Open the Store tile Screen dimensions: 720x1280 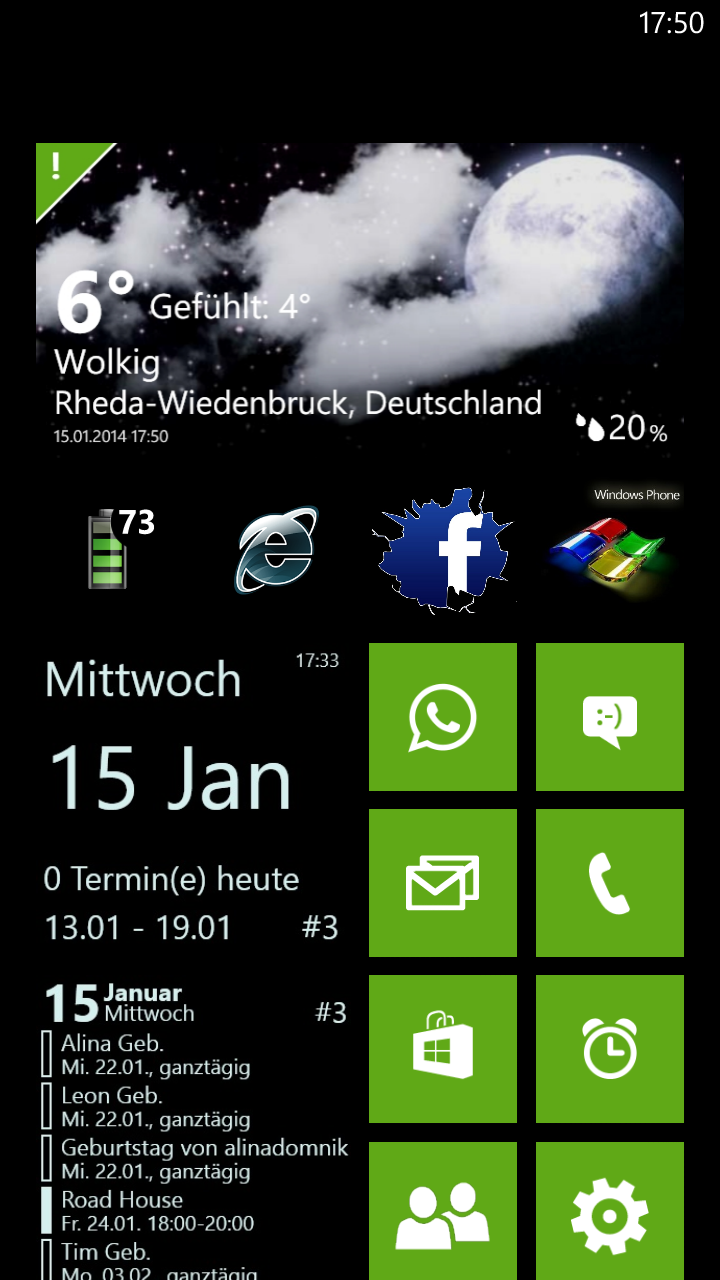click(x=443, y=1049)
